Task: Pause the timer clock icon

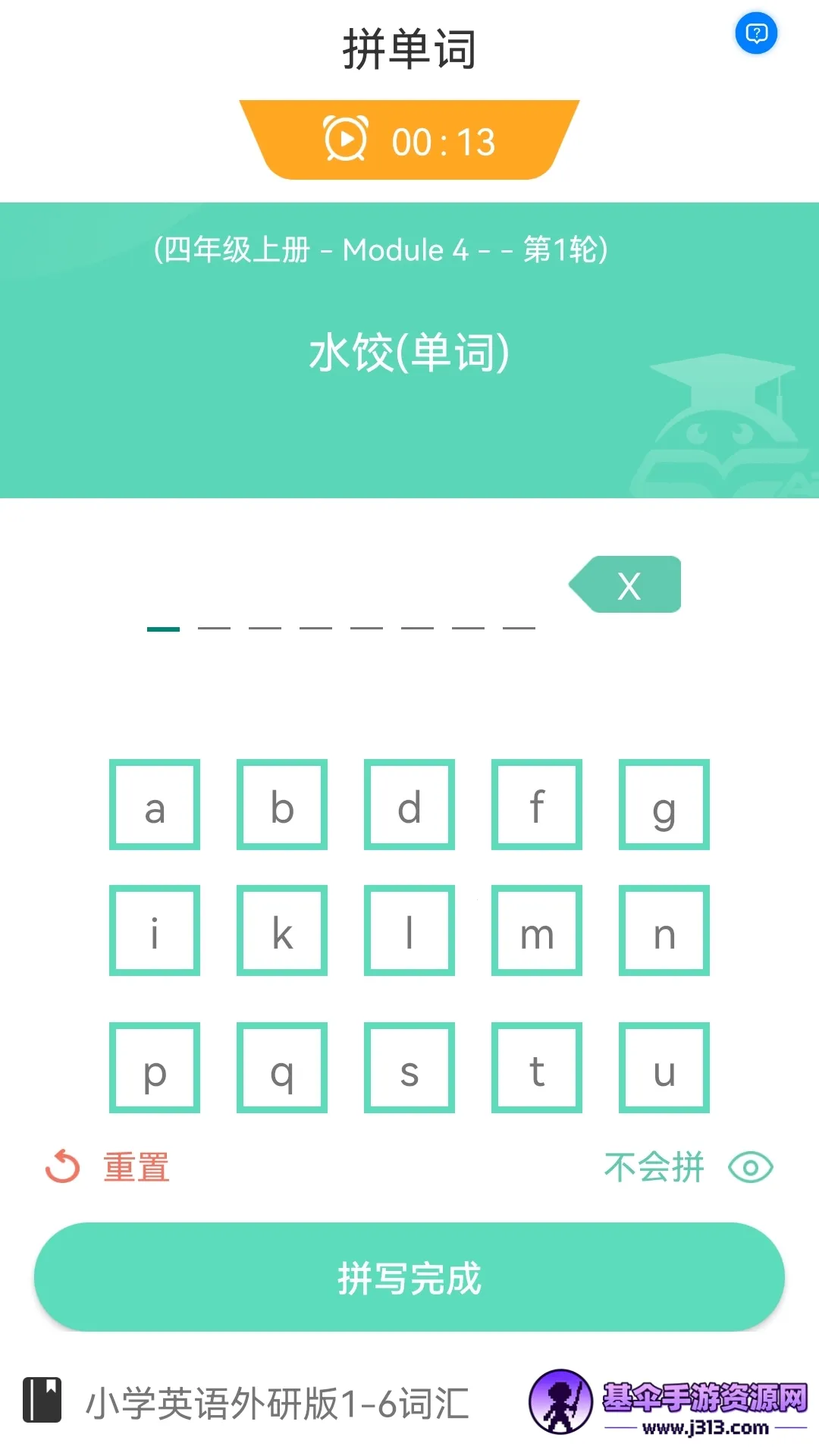Action: (346, 140)
